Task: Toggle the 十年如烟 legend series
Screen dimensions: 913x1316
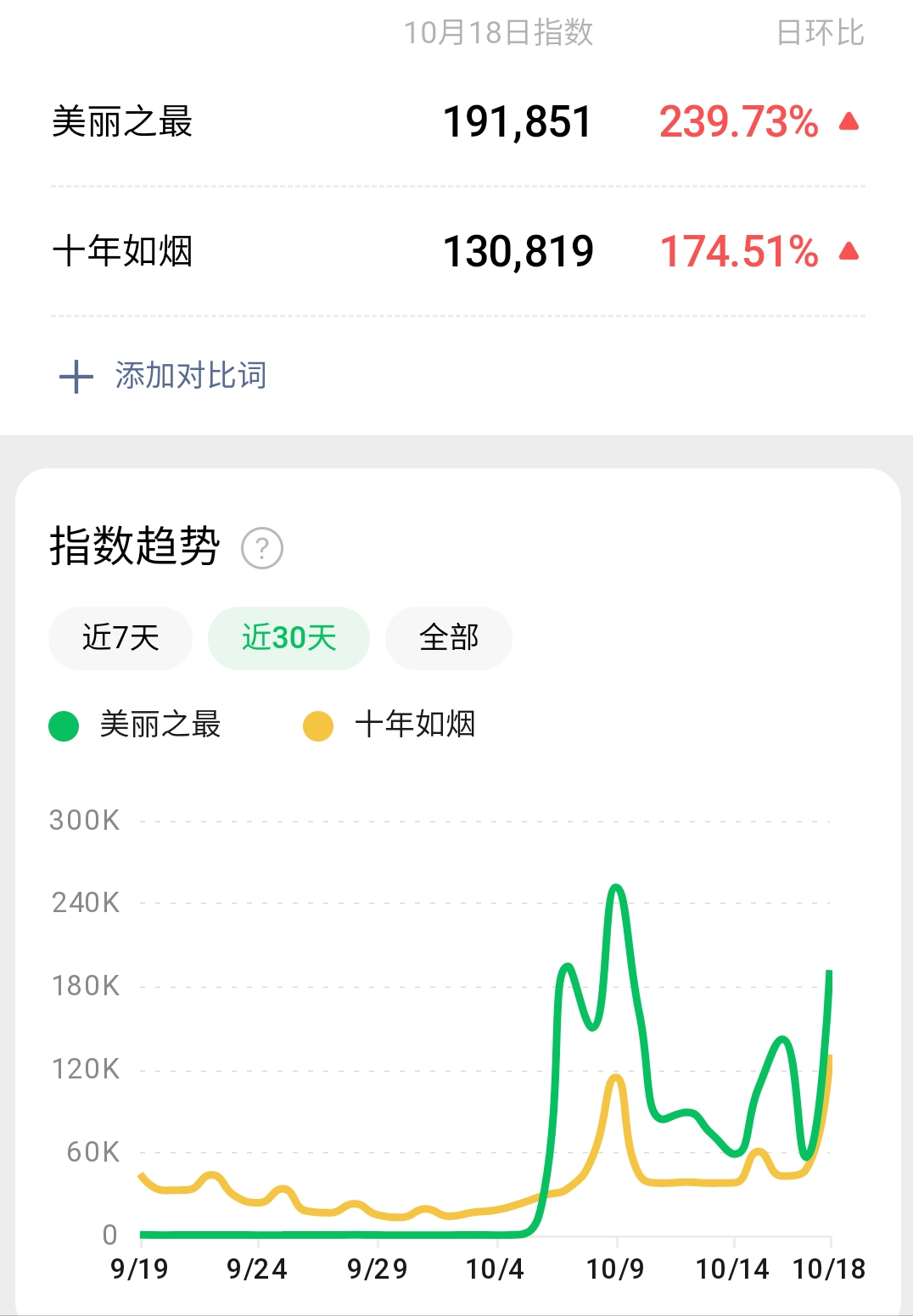Action: [390, 725]
